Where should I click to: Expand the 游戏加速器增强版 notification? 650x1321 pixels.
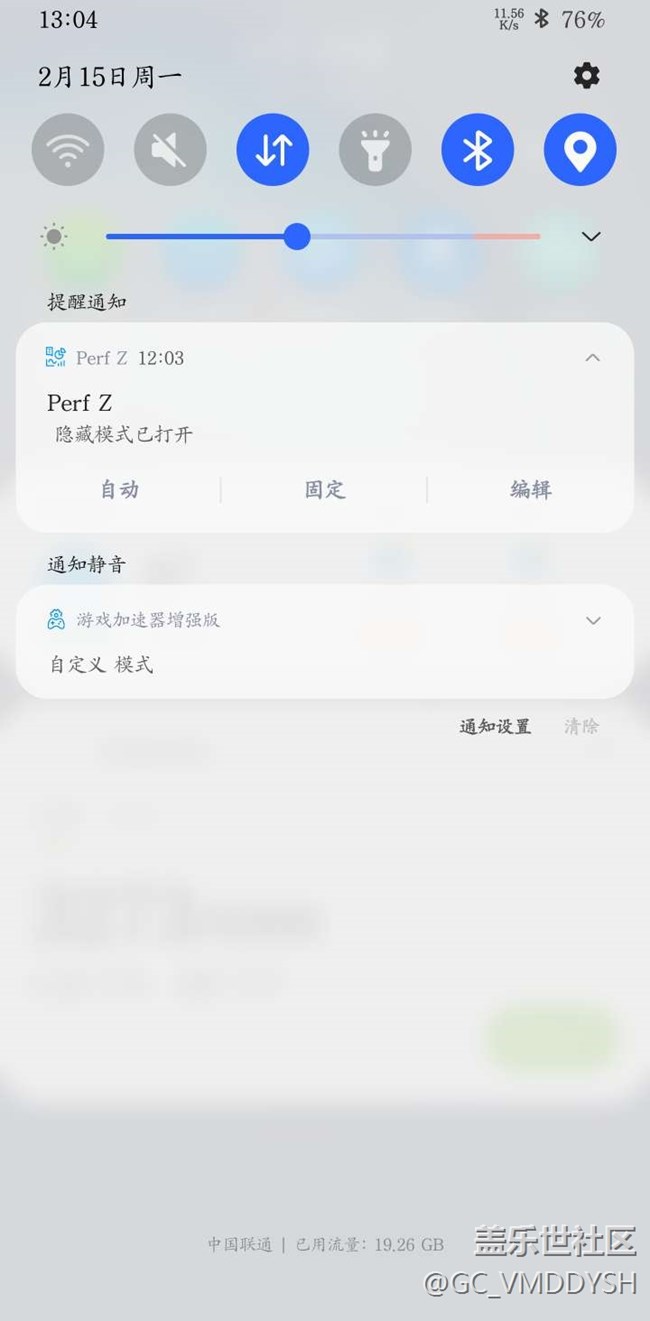(x=593, y=620)
